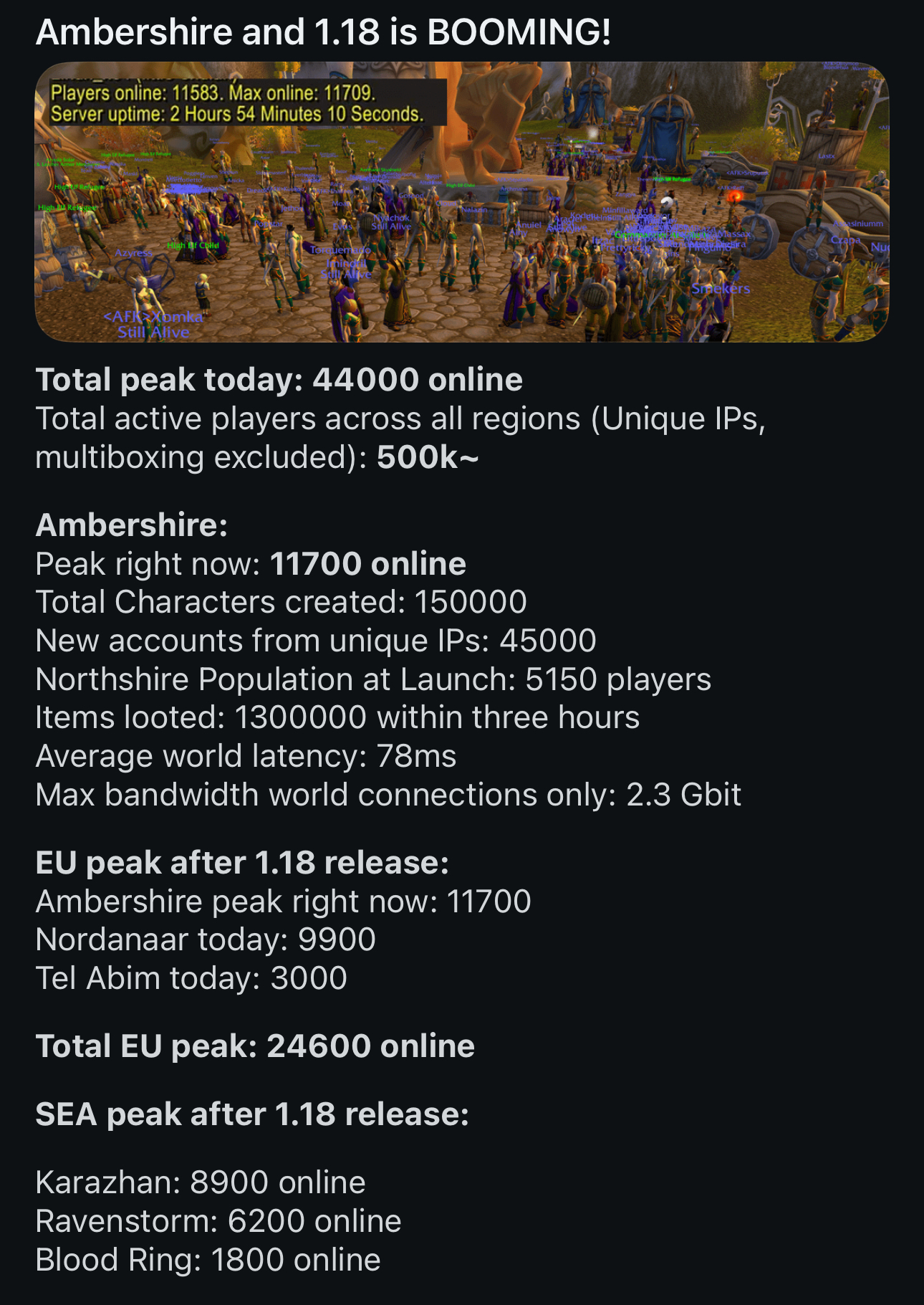Viewport: 924px width, 1305px height.
Task: Open the Ambershire game screenshot image
Action: (462, 202)
